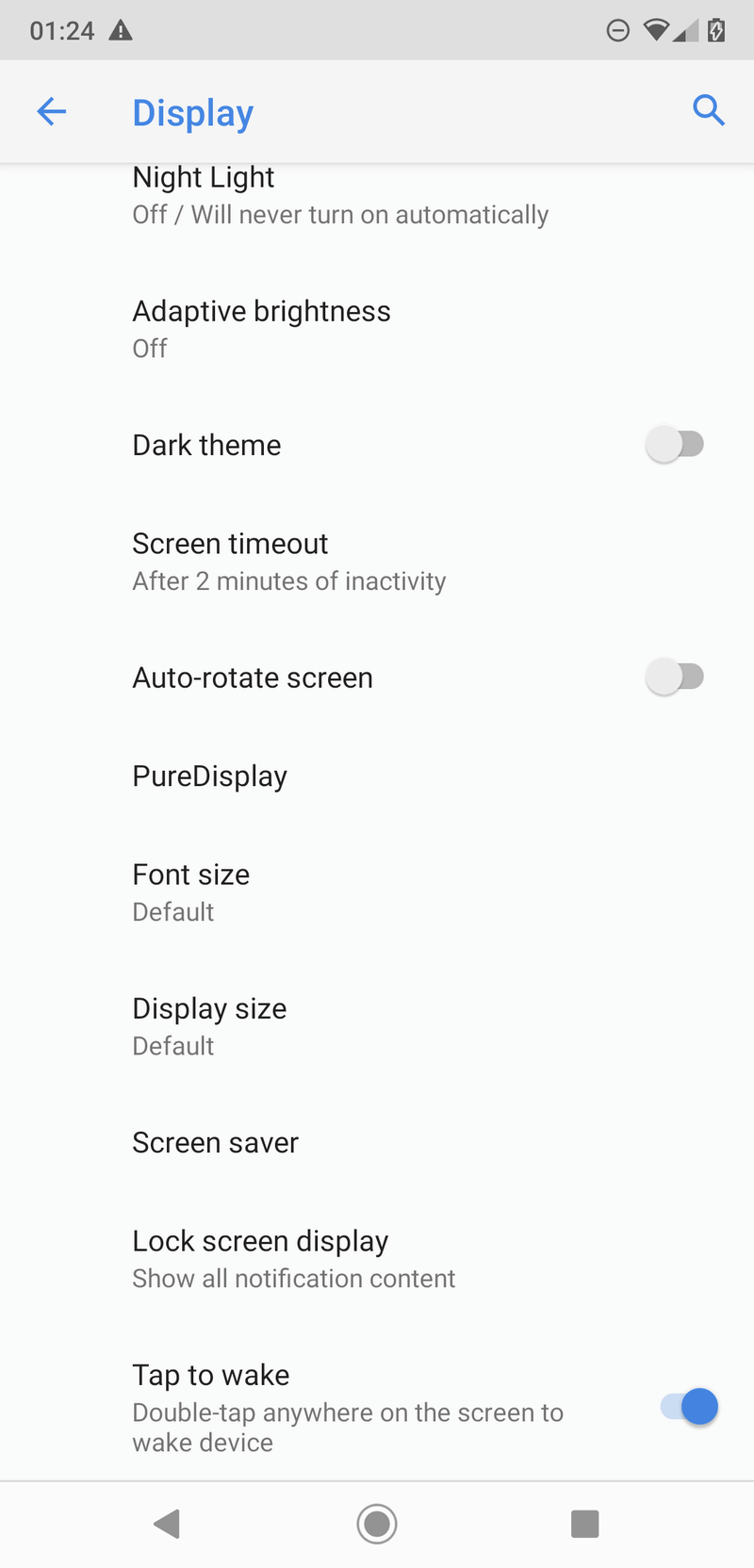This screenshot has height=1568, width=754.
Task: Open Screen saver settings
Action: (x=216, y=1143)
